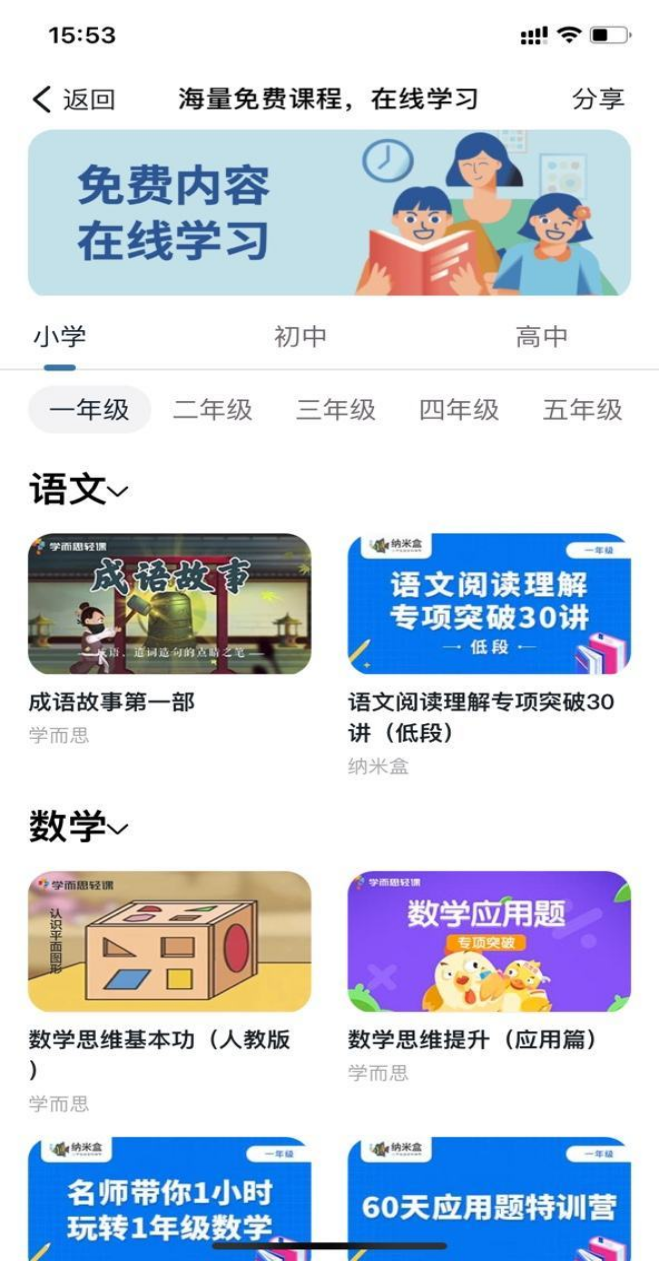Select 三年级 grade chip
660x1261 pixels.
pyautogui.click(x=336, y=409)
